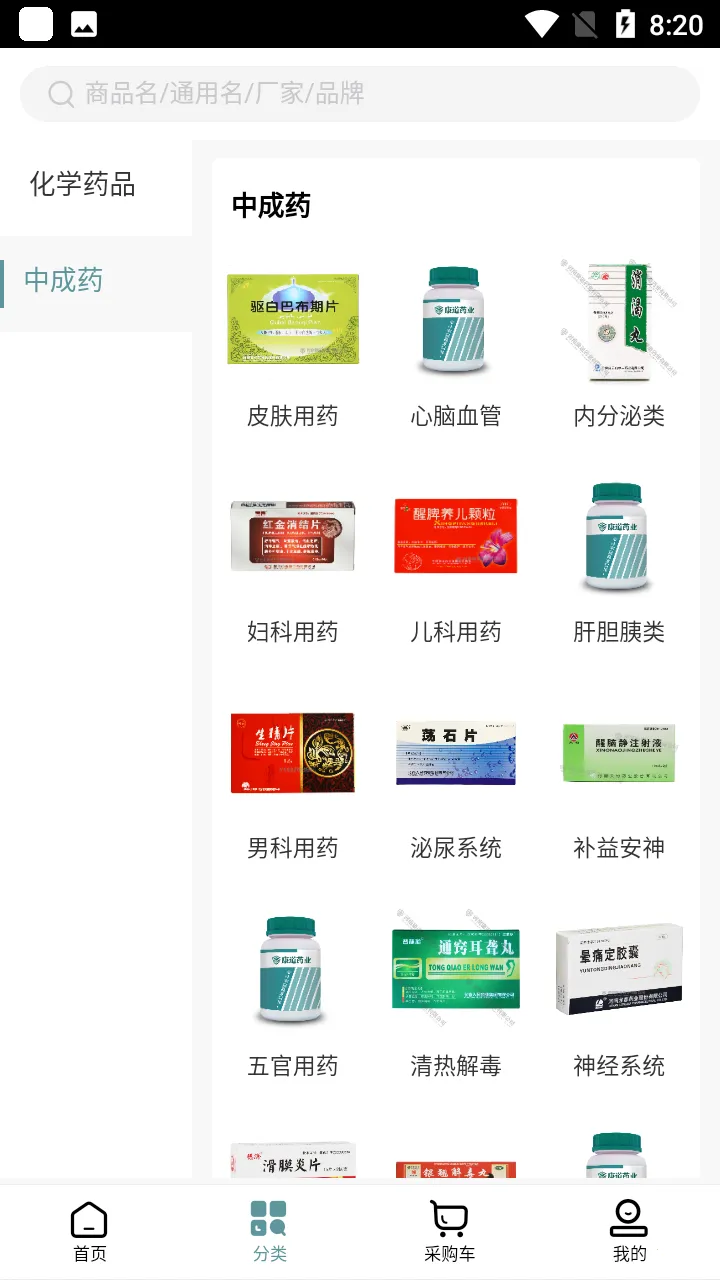Open the 采购车 shopping cart tab

click(450, 1232)
